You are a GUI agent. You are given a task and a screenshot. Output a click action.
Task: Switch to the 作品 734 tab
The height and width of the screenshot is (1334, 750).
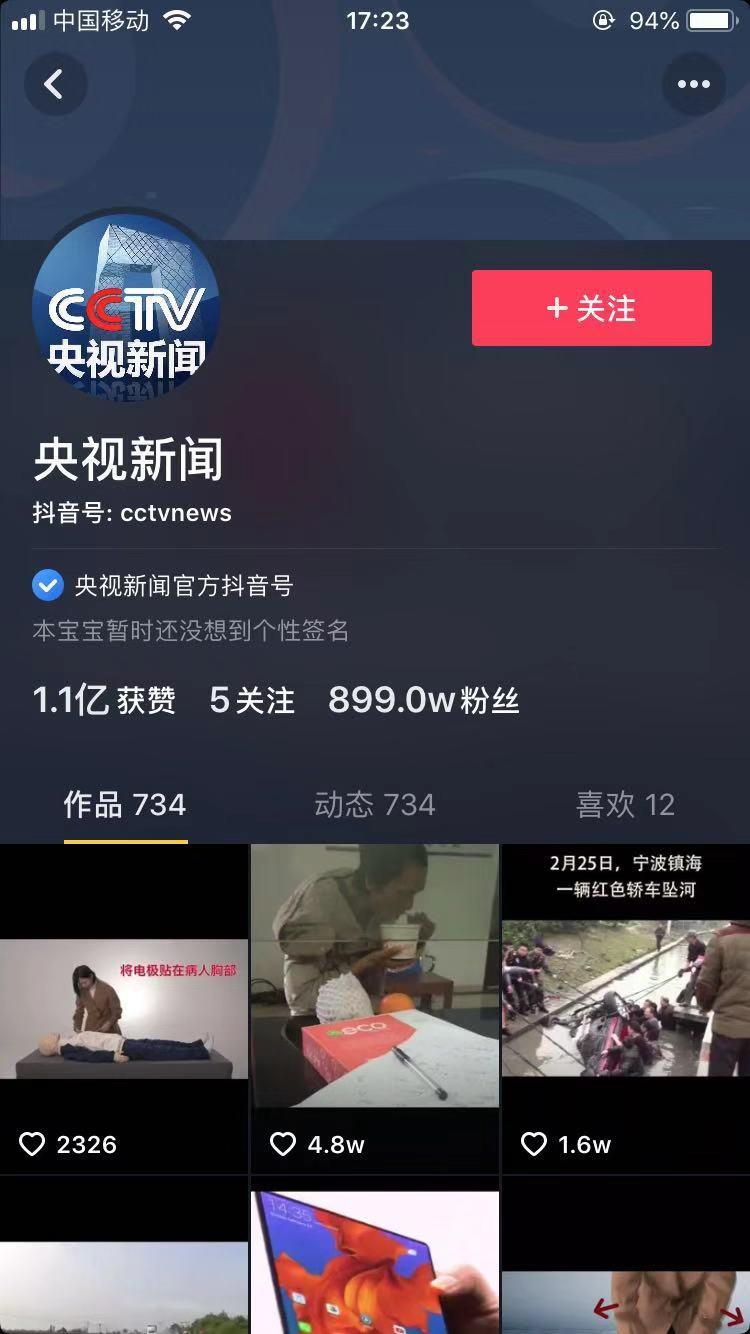click(125, 805)
